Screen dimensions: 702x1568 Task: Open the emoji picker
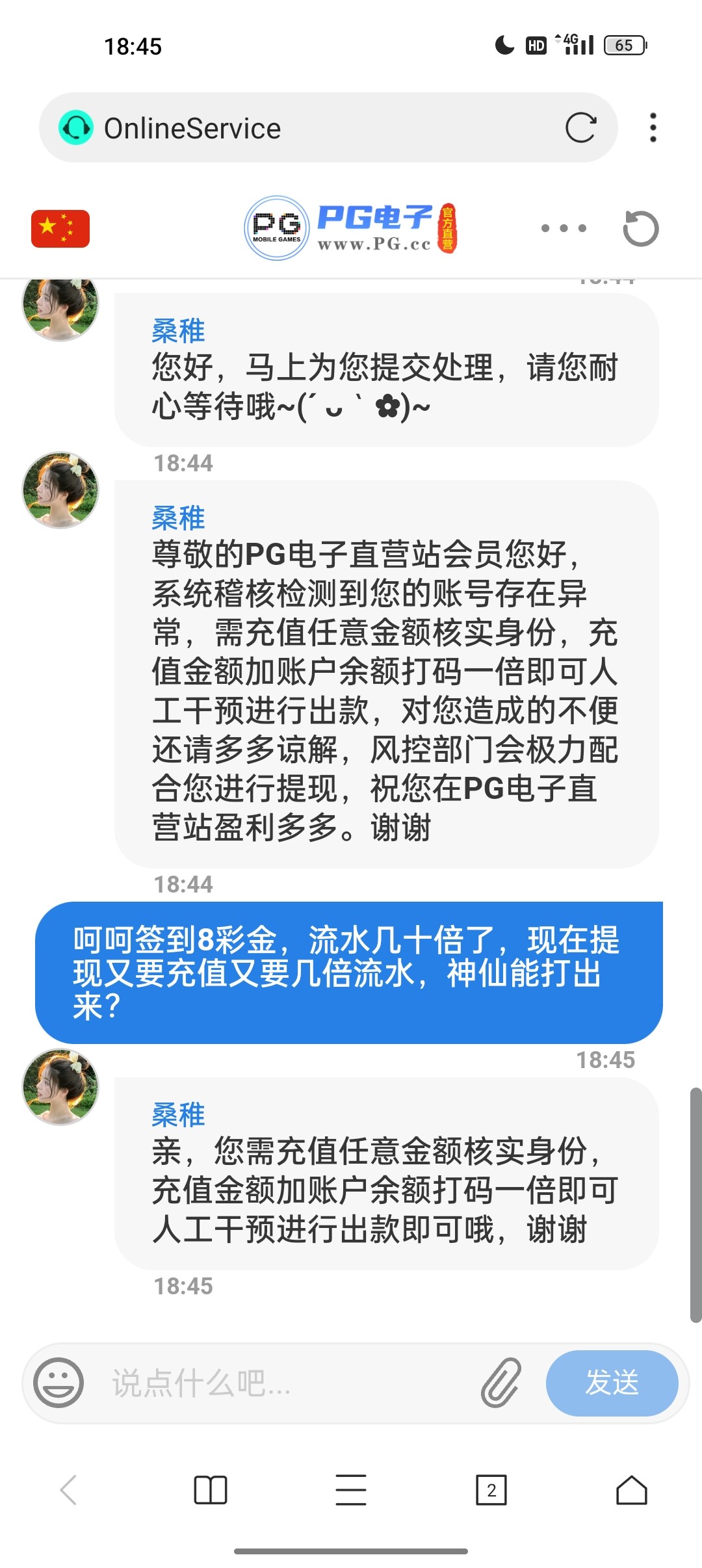(x=58, y=1383)
